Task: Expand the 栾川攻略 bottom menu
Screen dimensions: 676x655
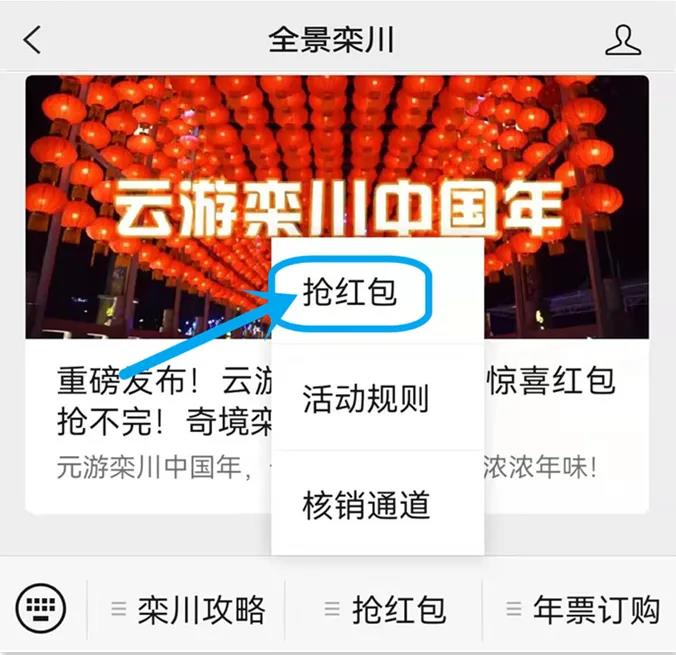Action: [188, 608]
